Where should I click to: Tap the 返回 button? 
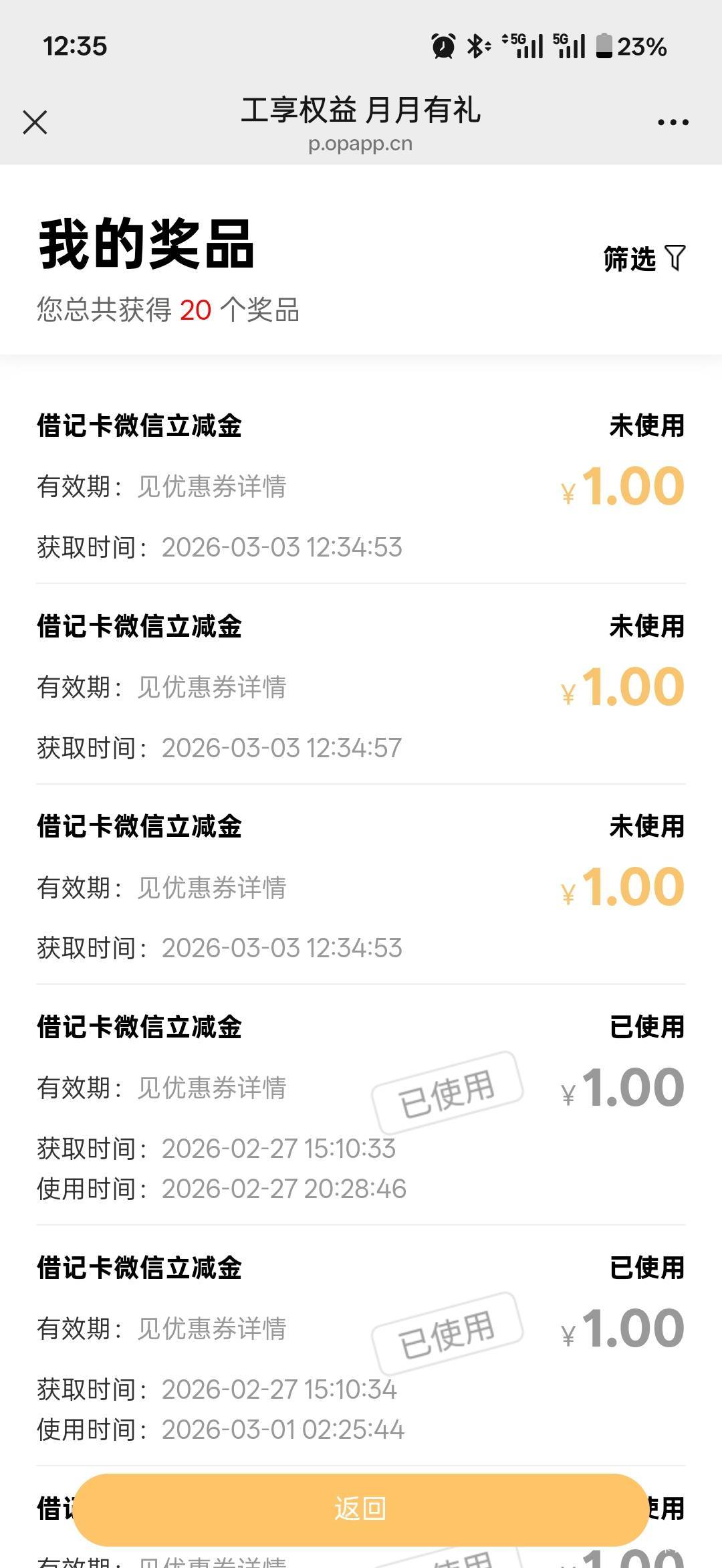(x=360, y=1508)
